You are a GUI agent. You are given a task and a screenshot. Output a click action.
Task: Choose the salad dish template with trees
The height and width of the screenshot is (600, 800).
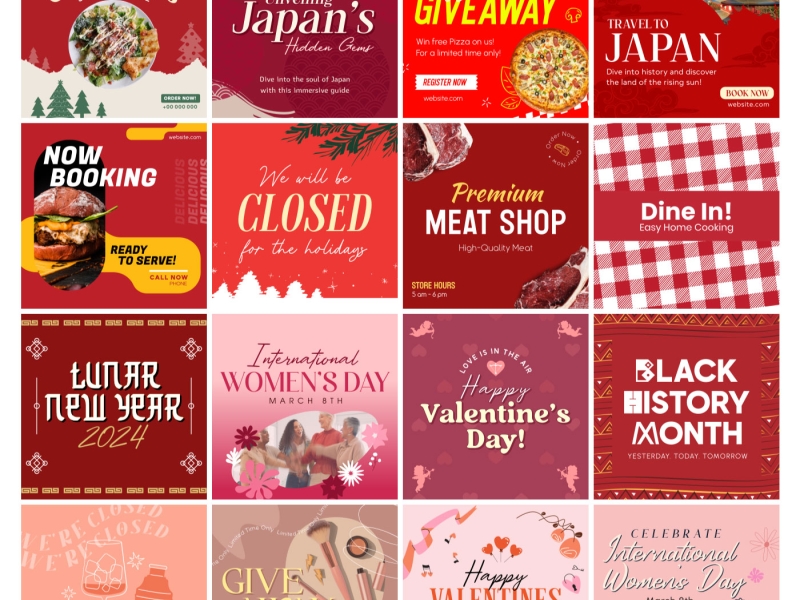coord(114,59)
